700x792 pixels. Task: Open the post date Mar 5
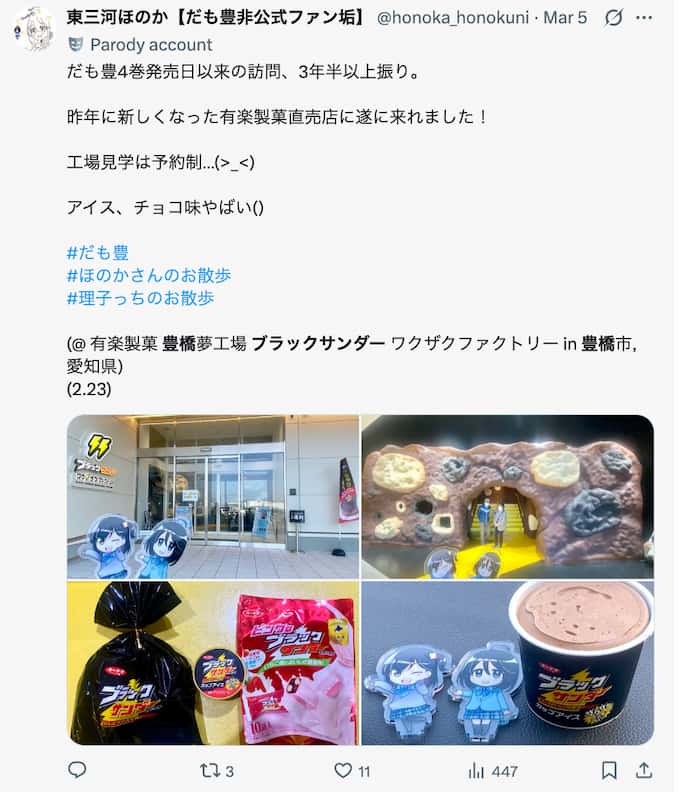(x=567, y=18)
